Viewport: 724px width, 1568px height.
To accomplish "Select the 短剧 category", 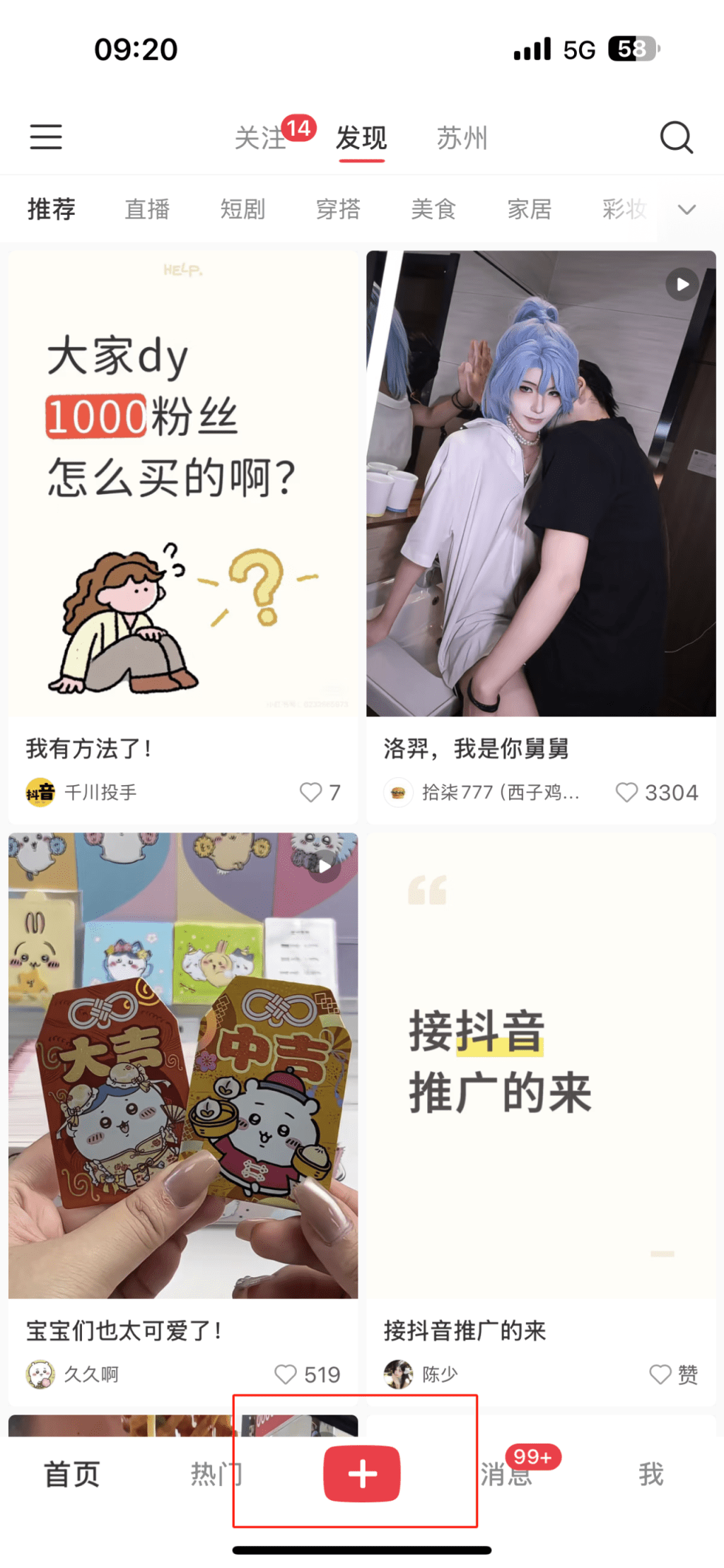I will 243,209.
